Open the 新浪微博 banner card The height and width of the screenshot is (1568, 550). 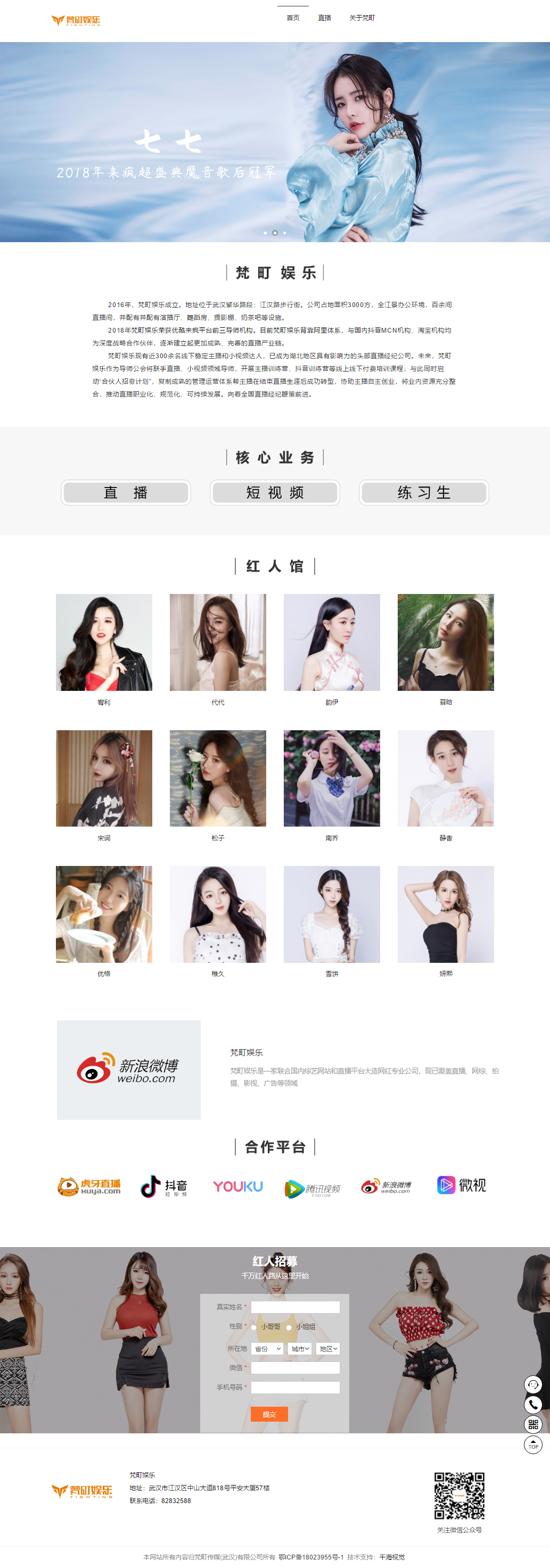(128, 1069)
